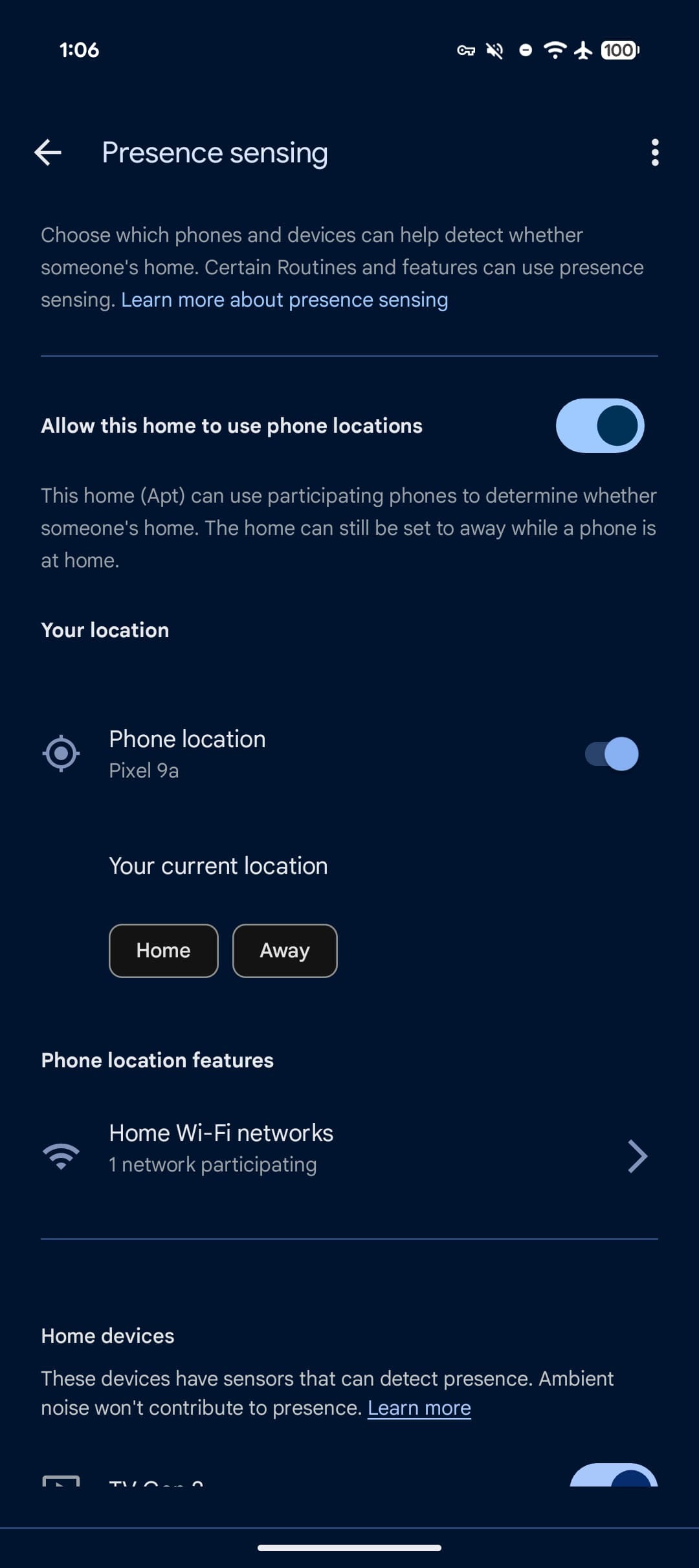Turn off Phone location for Pixel 9a
Image resolution: width=699 pixels, height=1568 pixels.
click(611, 754)
